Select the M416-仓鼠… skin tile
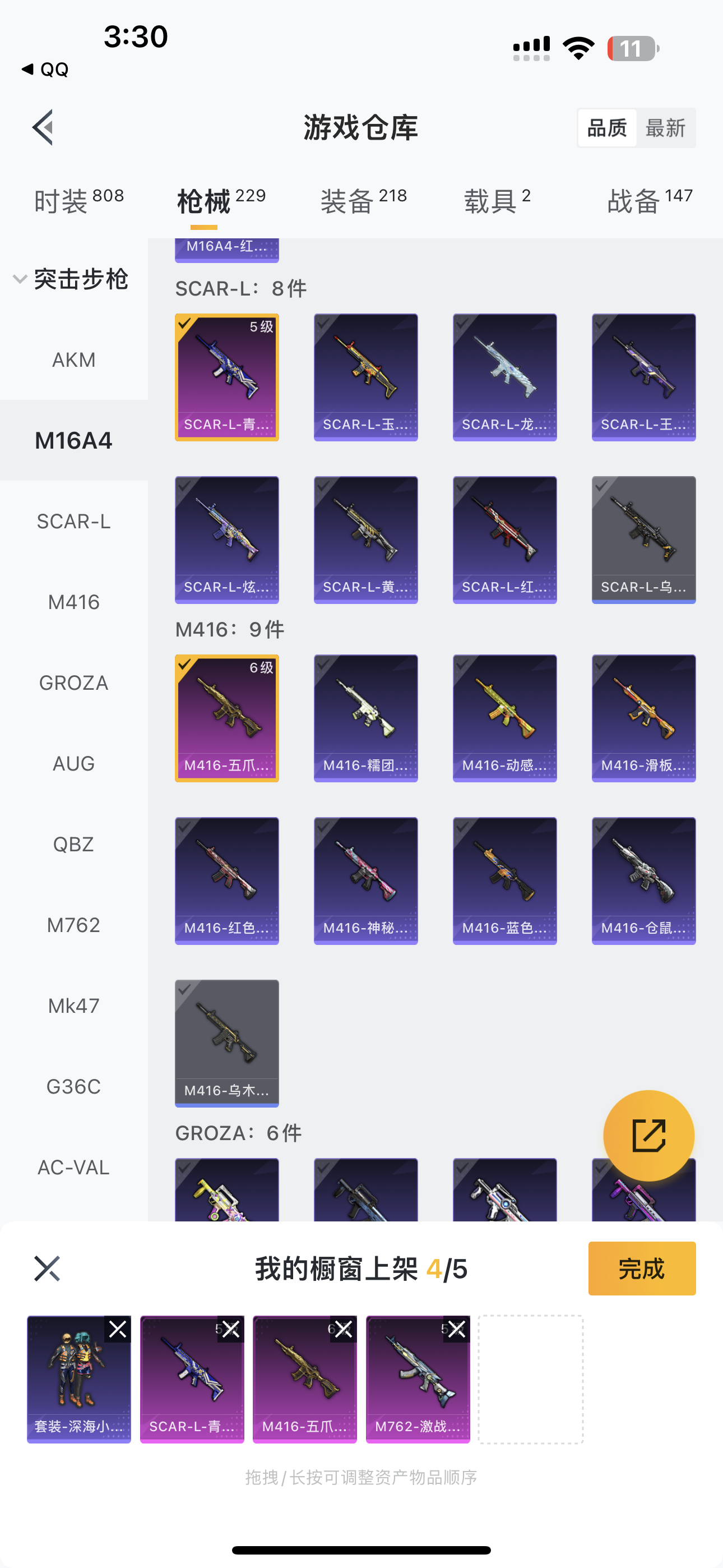Image resolution: width=723 pixels, height=1568 pixels. [x=643, y=881]
